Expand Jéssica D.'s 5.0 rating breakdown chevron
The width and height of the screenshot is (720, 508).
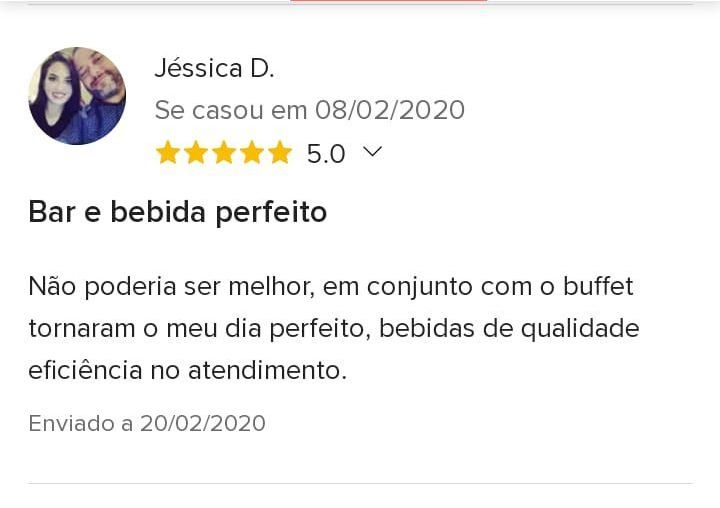click(372, 152)
